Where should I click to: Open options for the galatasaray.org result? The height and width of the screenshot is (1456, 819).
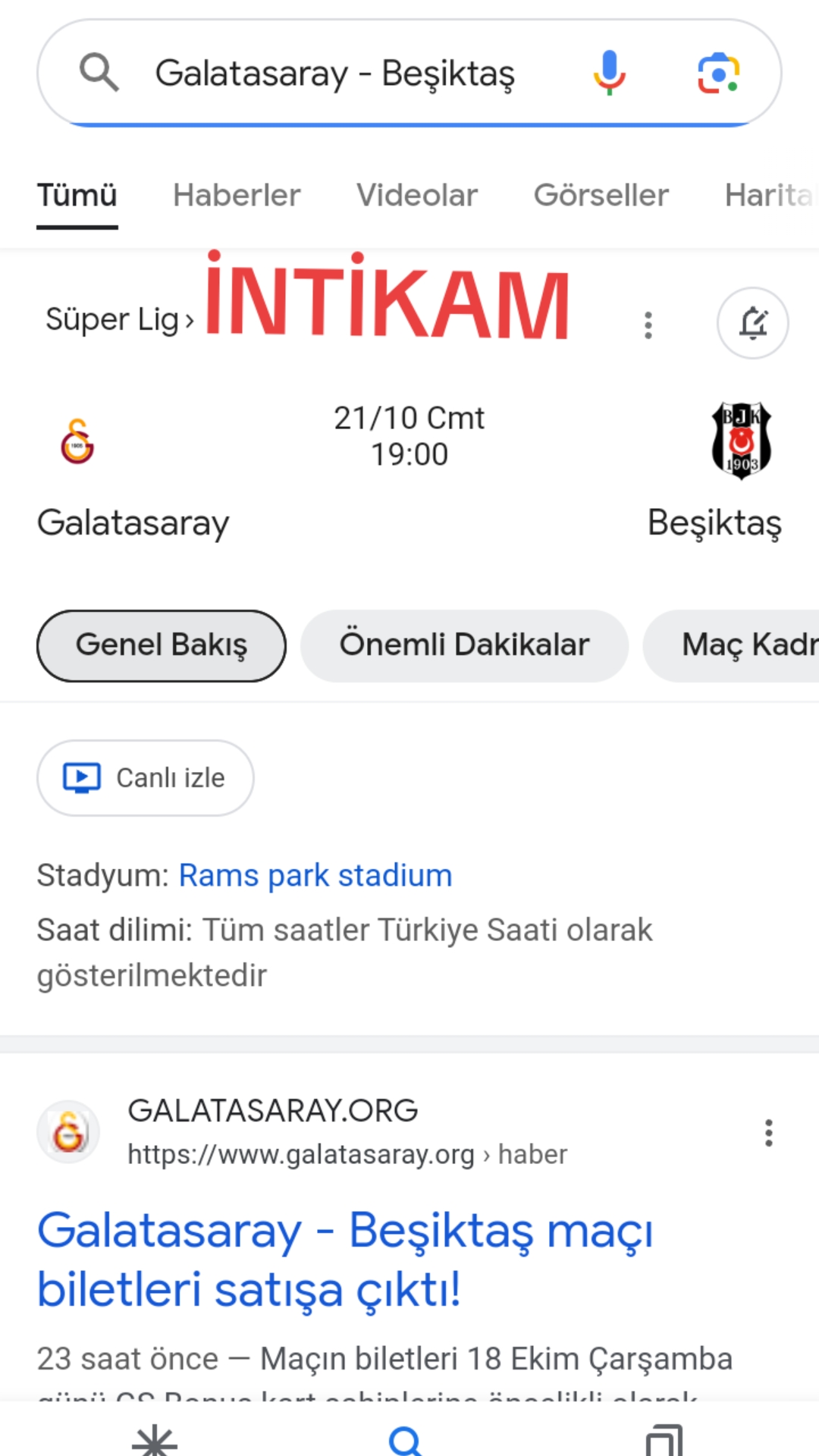769,1132
